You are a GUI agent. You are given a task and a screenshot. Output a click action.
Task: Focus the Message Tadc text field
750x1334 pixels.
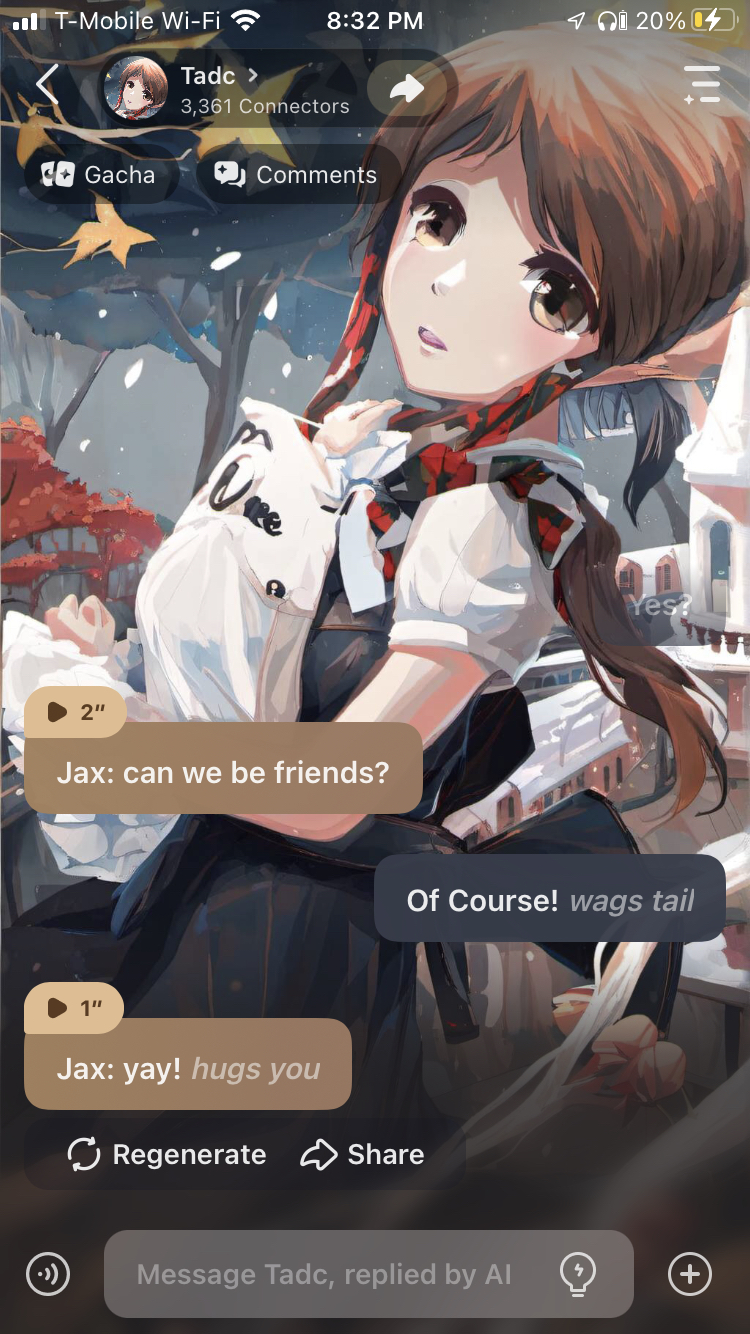(x=324, y=1274)
